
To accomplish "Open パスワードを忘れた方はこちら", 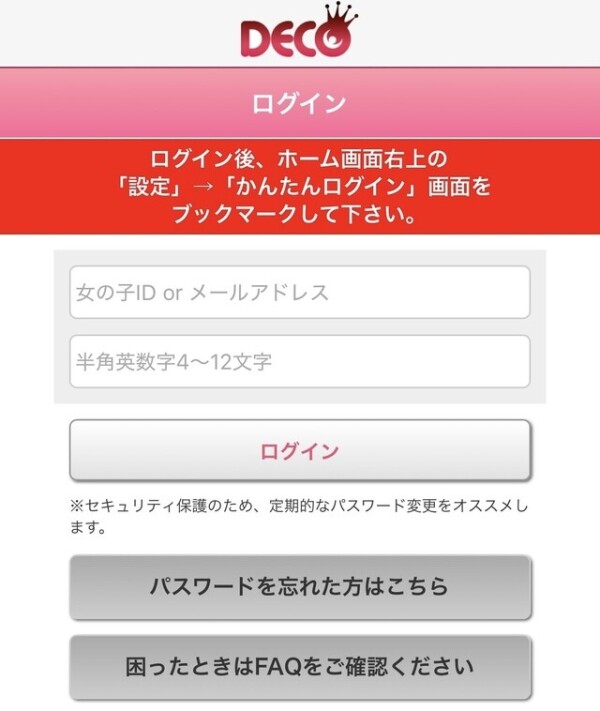I will (x=299, y=587).
